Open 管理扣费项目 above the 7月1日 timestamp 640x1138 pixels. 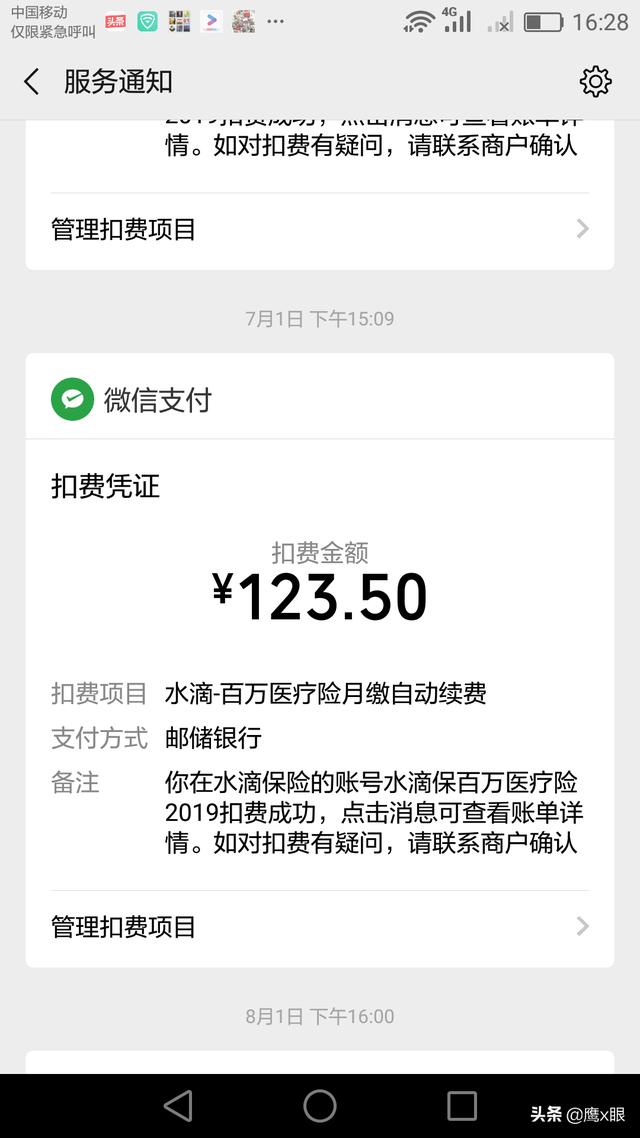coord(319,230)
